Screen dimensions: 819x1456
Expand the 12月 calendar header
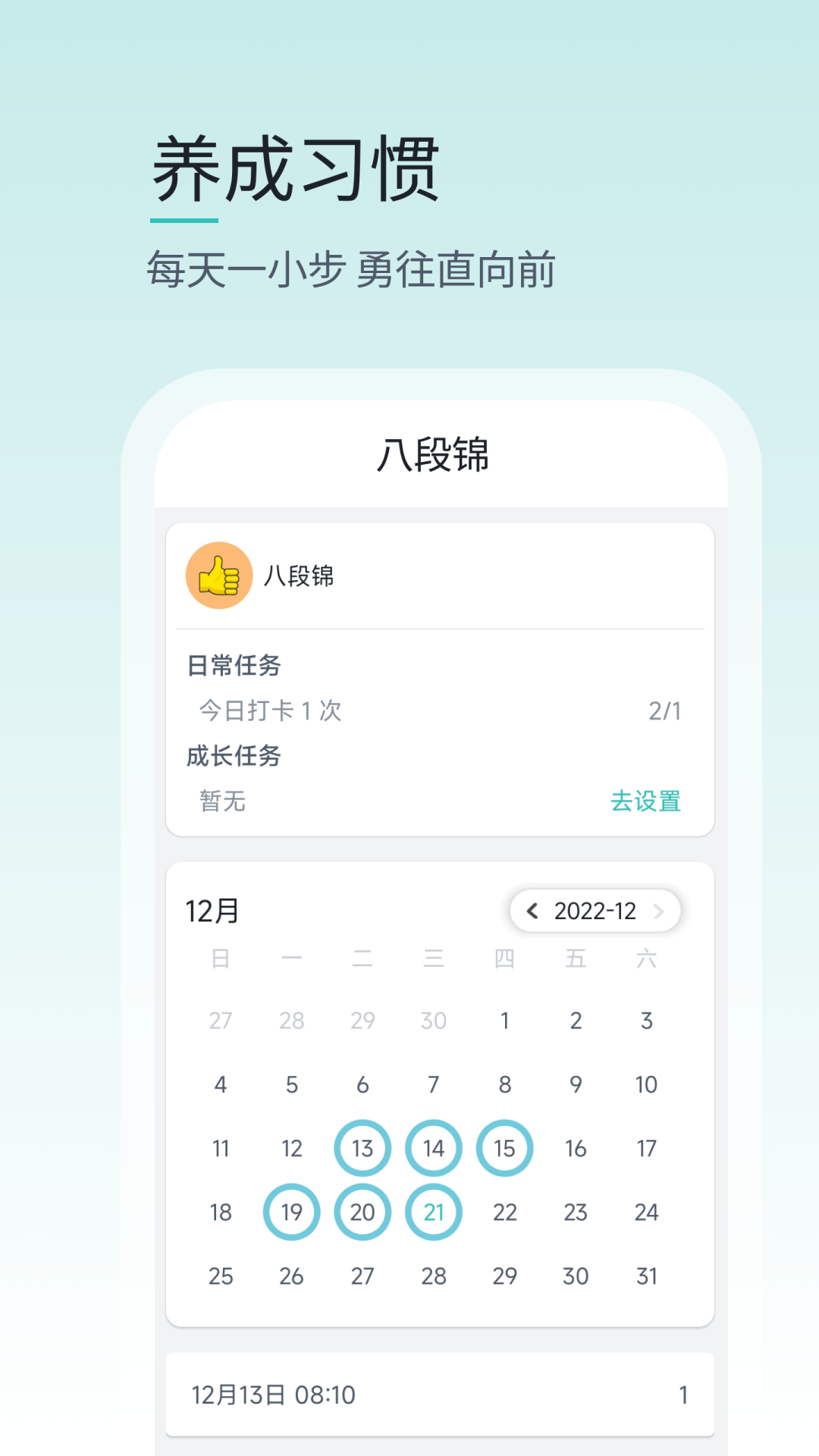[x=213, y=911]
